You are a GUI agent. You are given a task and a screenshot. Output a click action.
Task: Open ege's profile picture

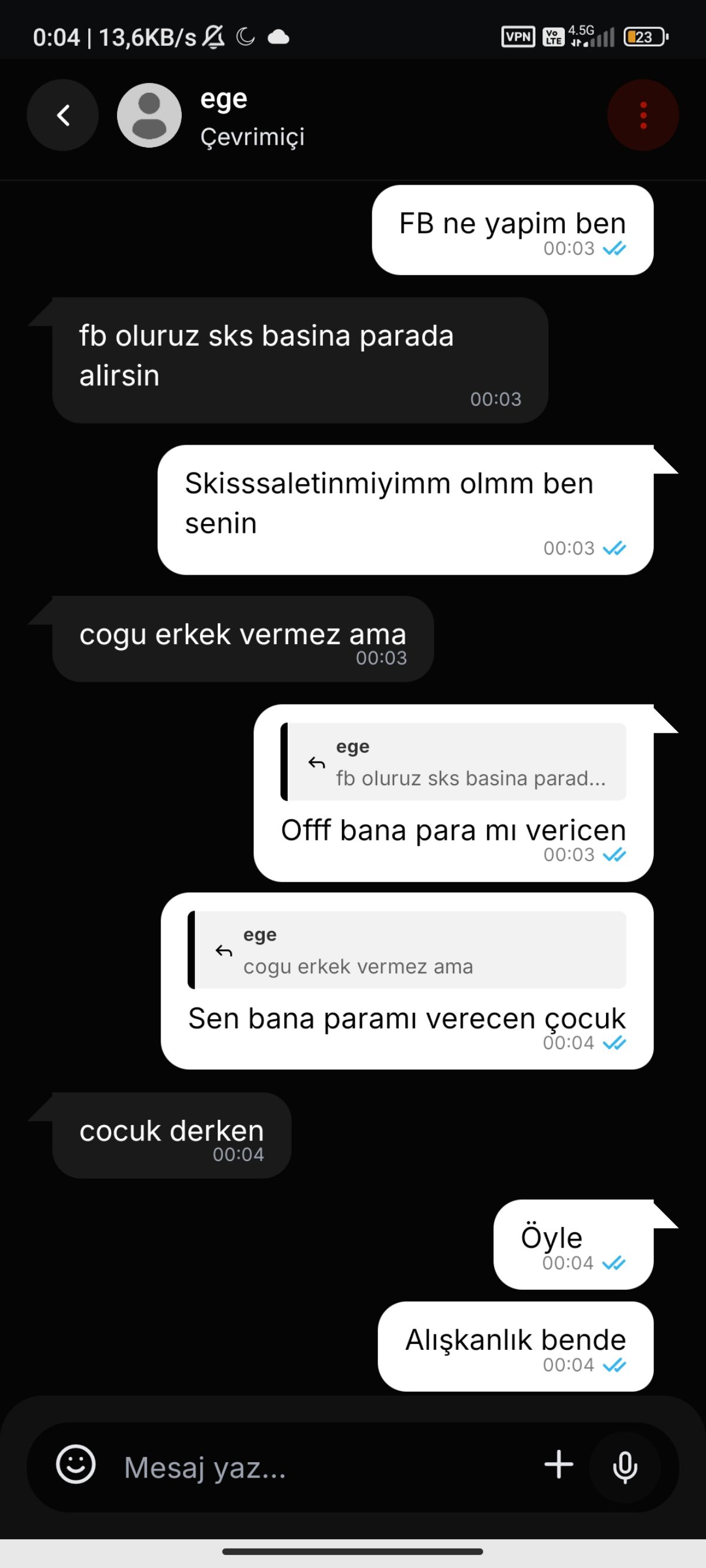(149, 115)
